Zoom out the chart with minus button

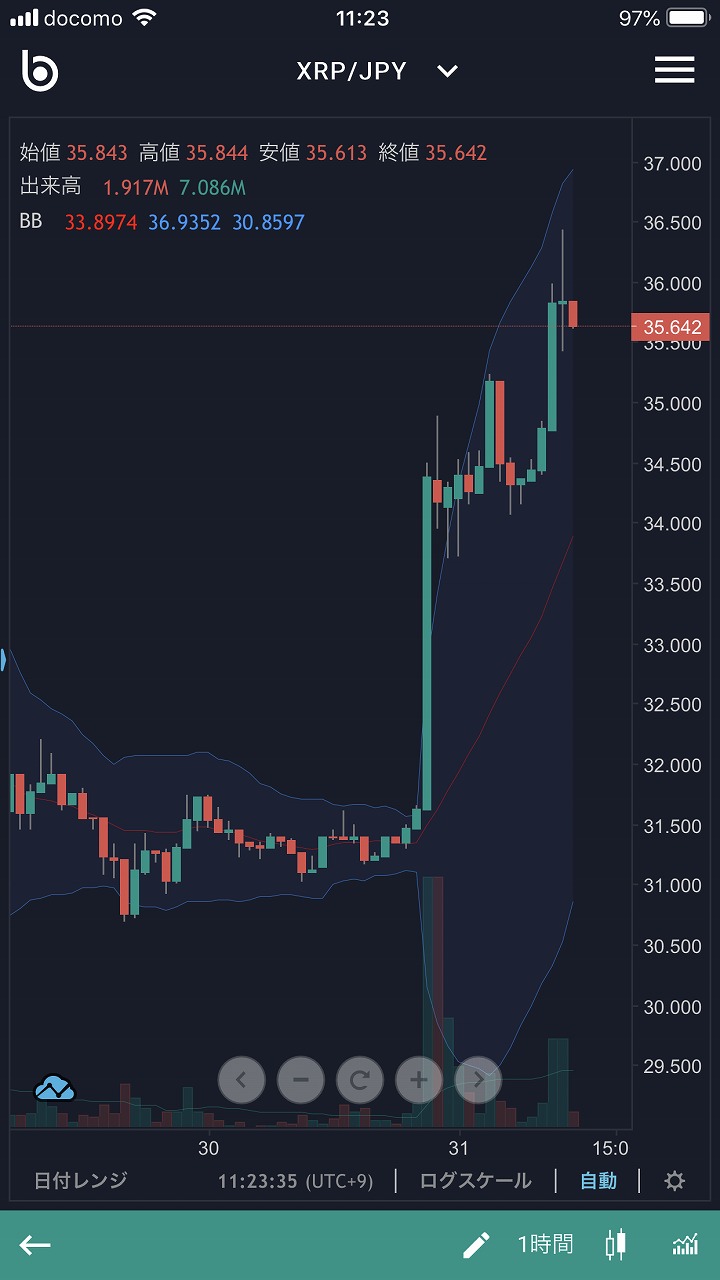pyautogui.click(x=300, y=1080)
